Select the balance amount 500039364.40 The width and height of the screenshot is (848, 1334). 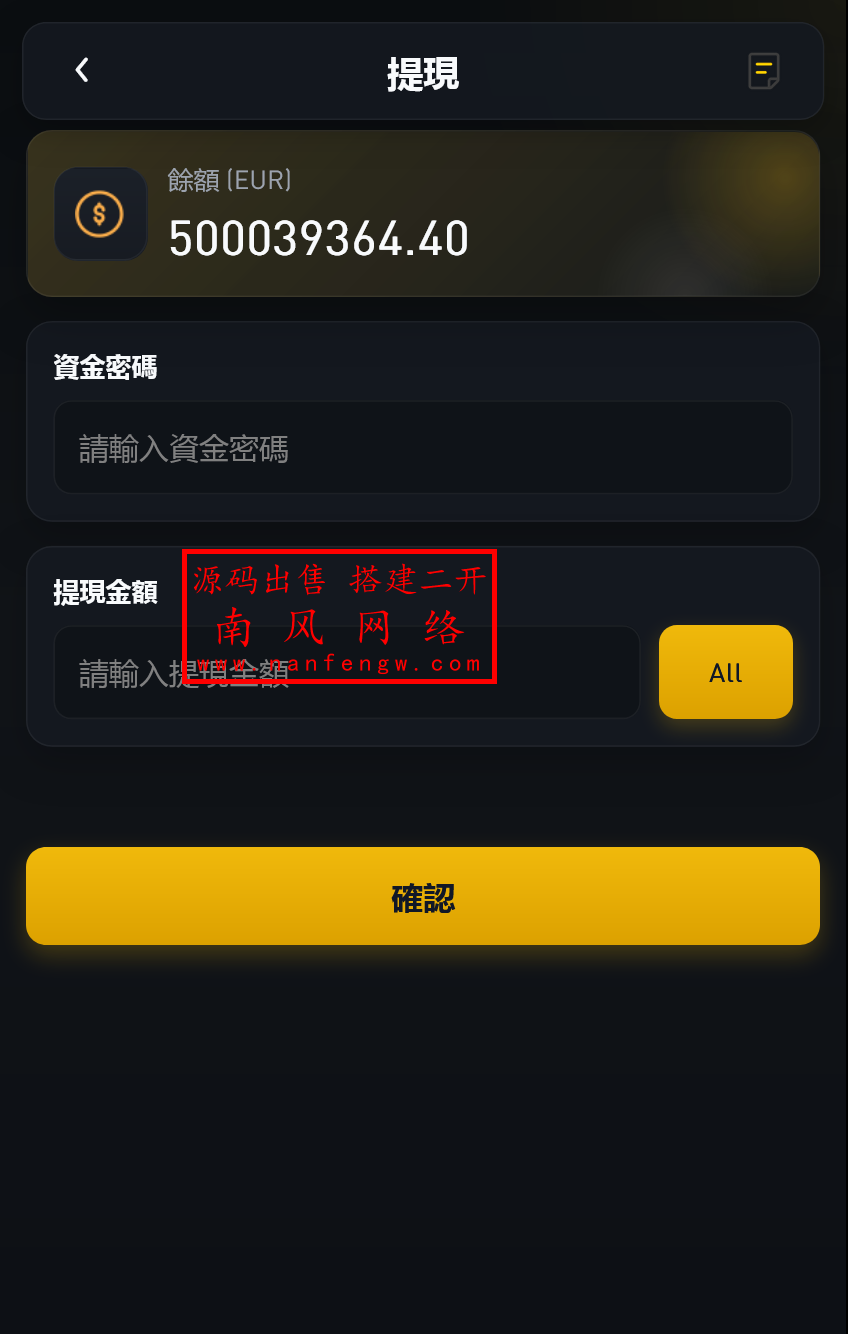pyautogui.click(x=317, y=237)
